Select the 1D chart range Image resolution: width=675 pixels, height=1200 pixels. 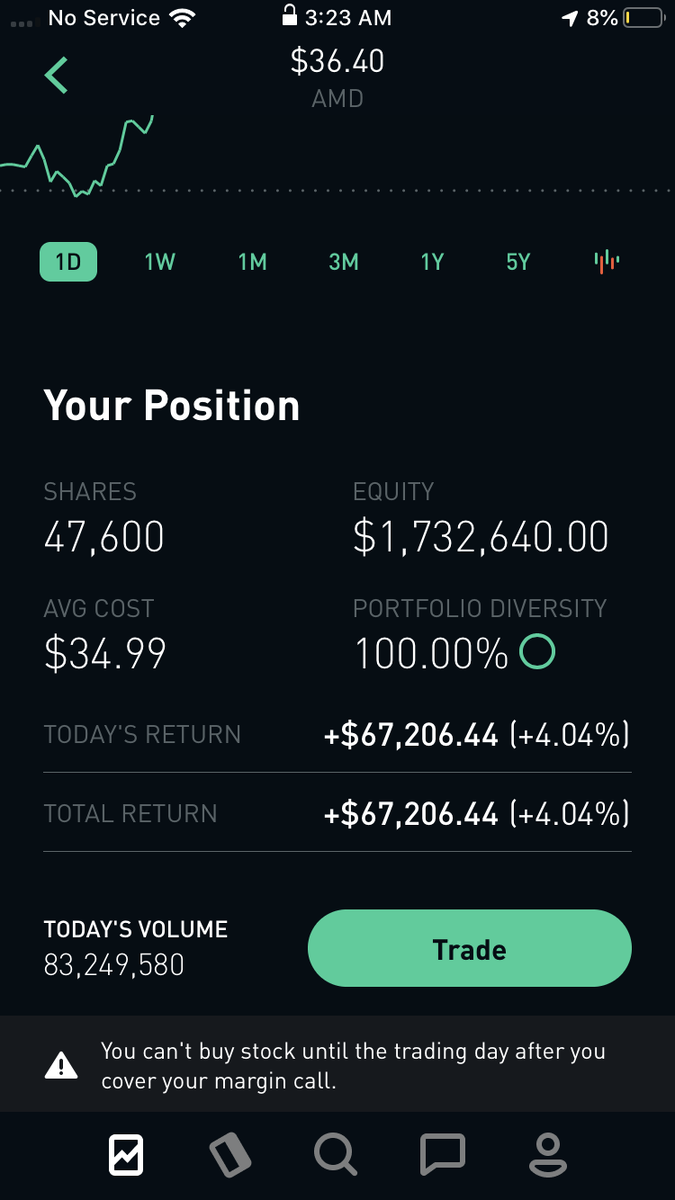pos(68,262)
